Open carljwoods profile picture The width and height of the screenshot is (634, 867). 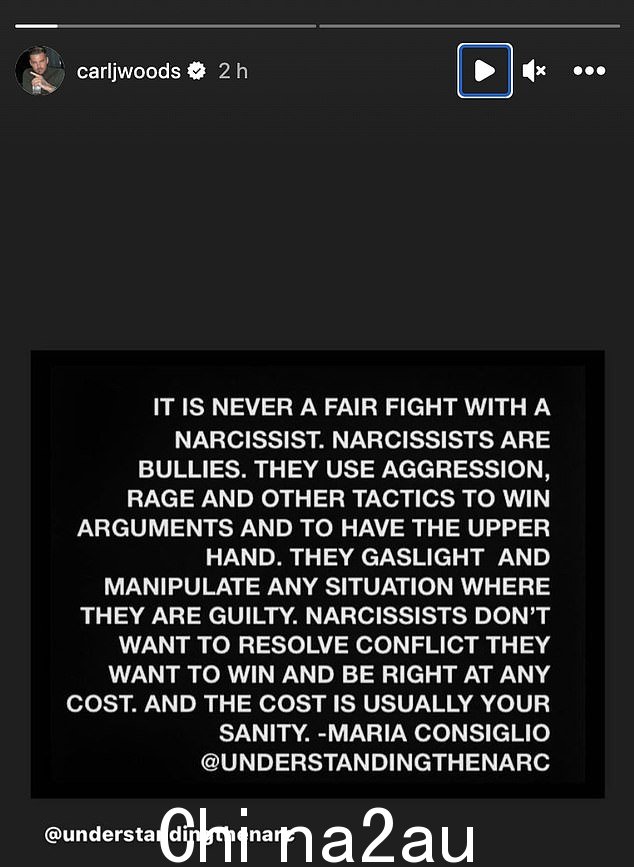[x=39, y=71]
